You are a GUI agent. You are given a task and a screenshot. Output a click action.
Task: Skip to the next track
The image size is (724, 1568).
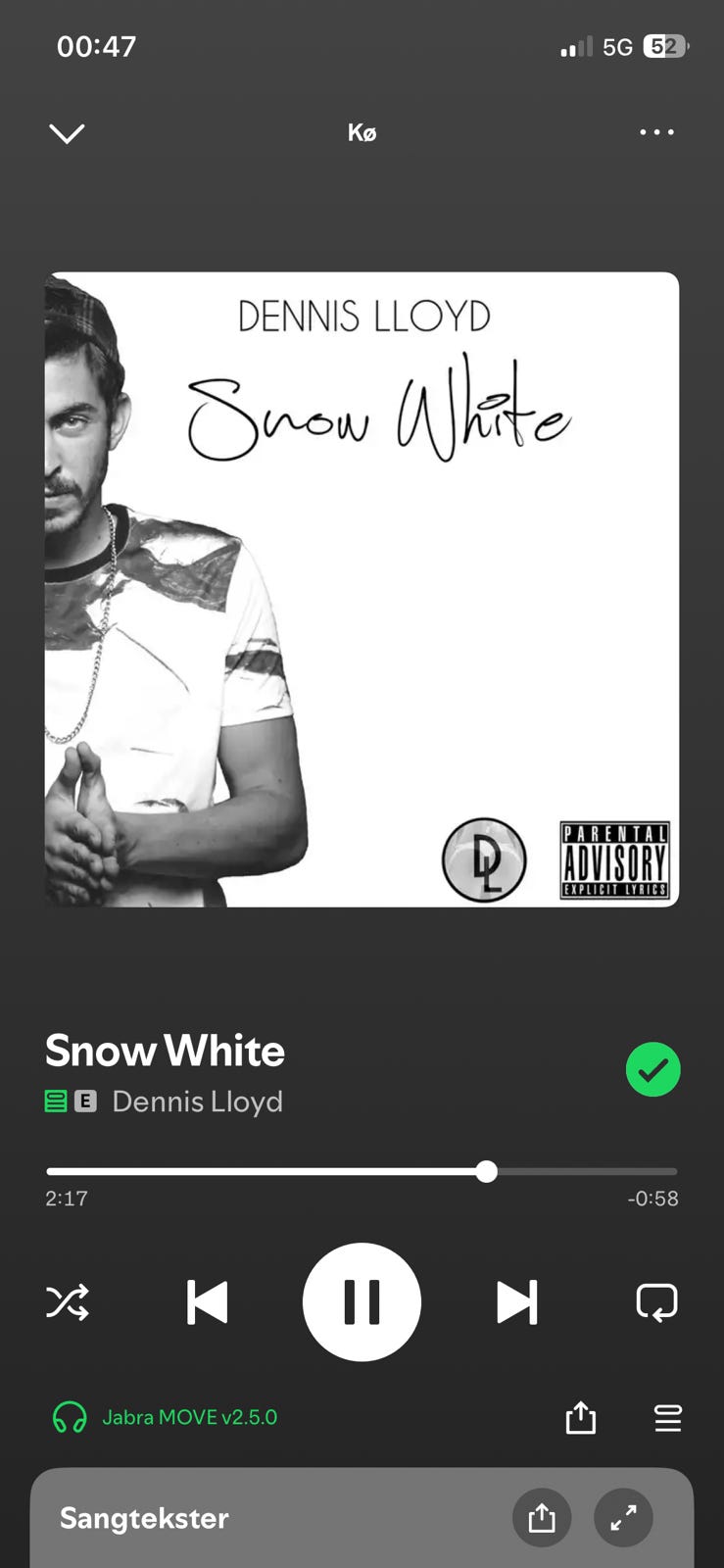click(x=516, y=1302)
